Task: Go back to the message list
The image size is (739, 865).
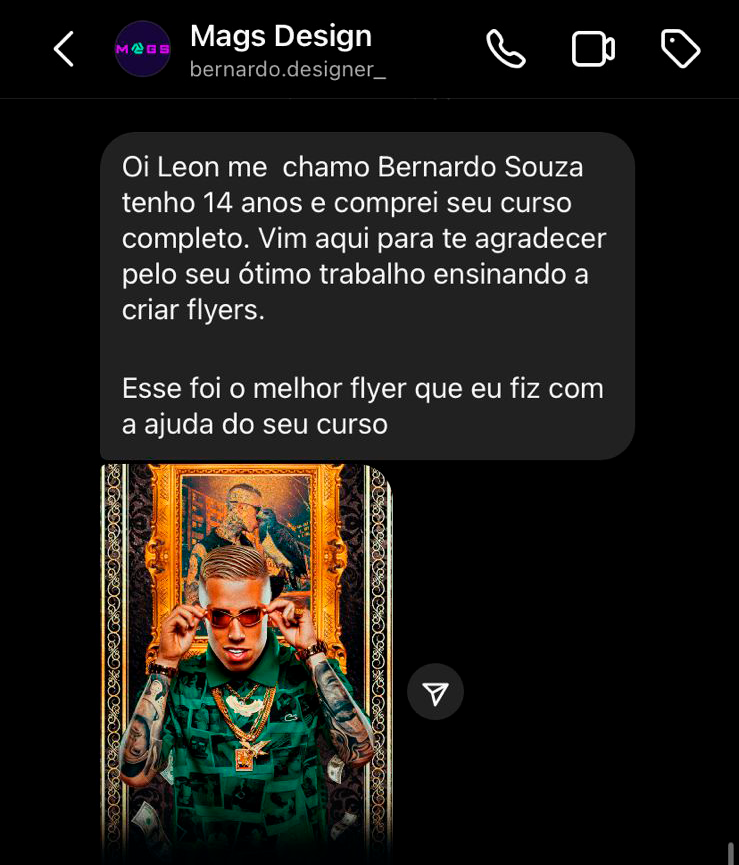Action: [64, 49]
